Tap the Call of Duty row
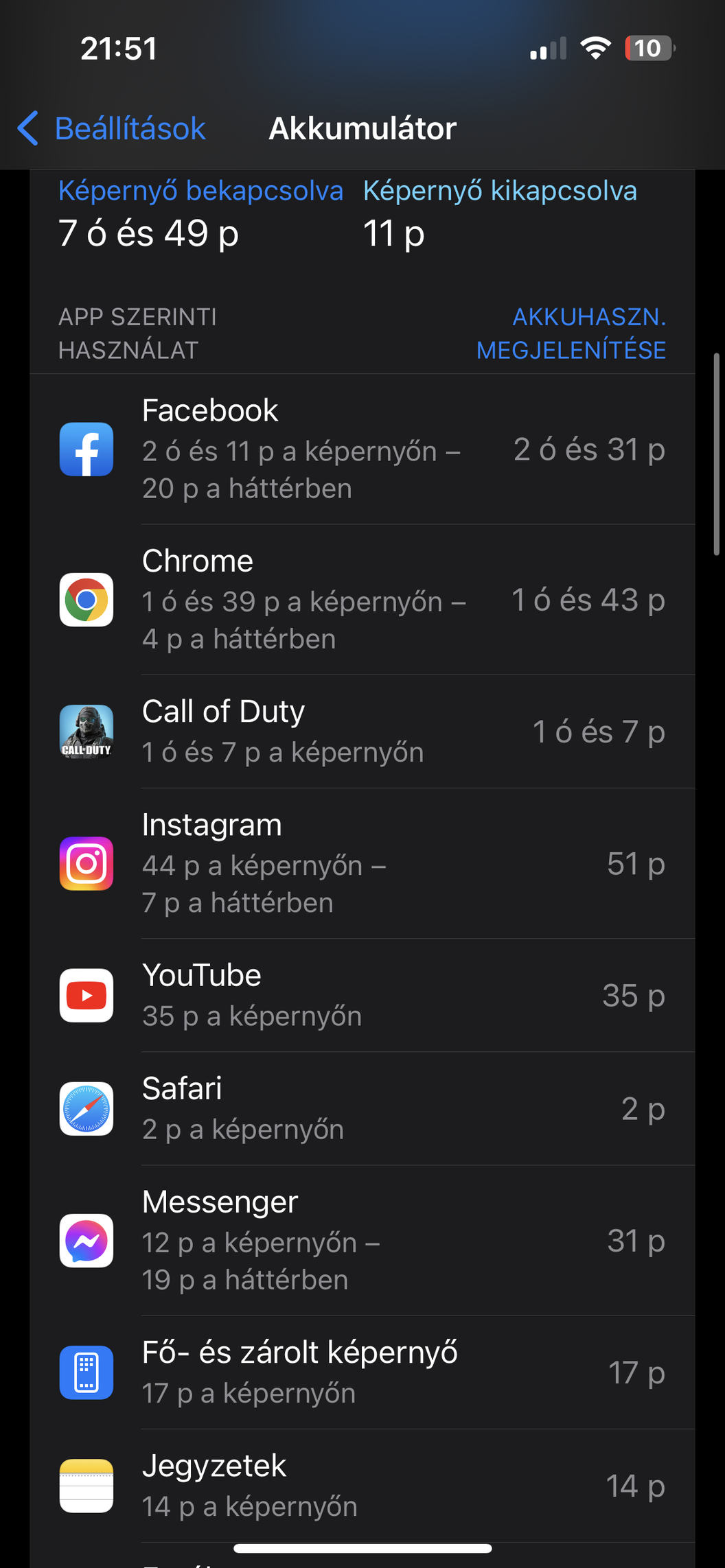 pos(362,732)
